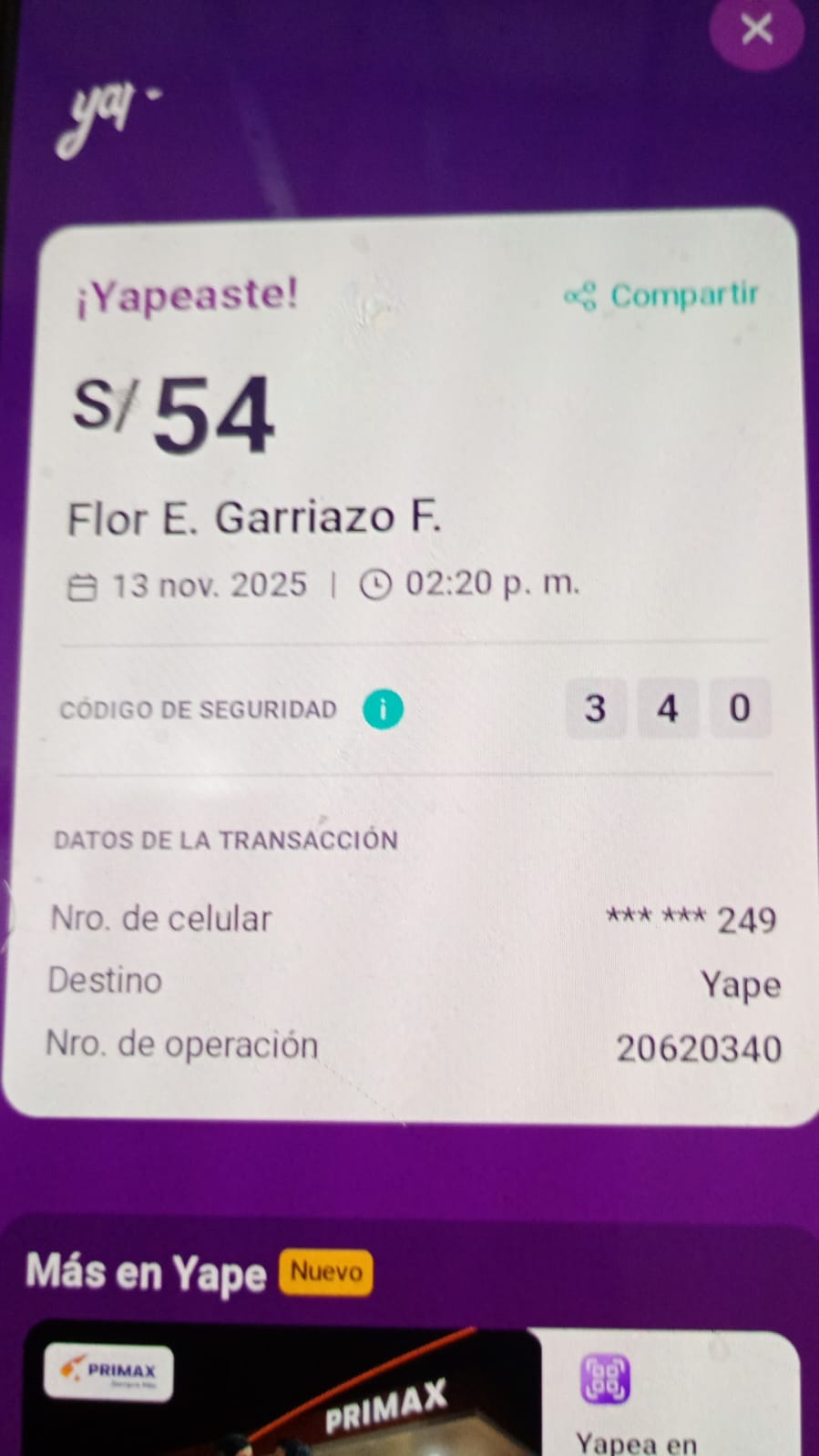
Task: Share the payment receipt via Compartir
Action: (662, 295)
